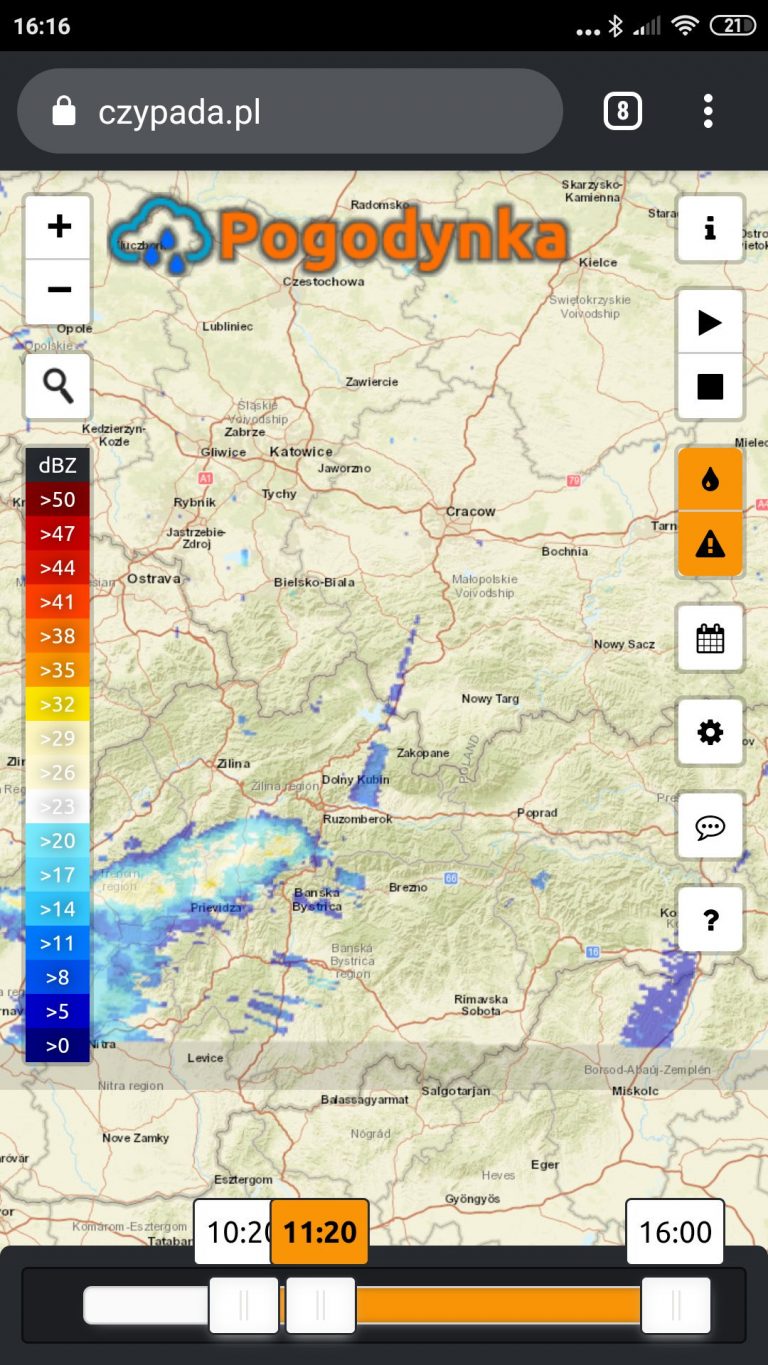Stop the radar animation
The image size is (768, 1365).
[710, 386]
